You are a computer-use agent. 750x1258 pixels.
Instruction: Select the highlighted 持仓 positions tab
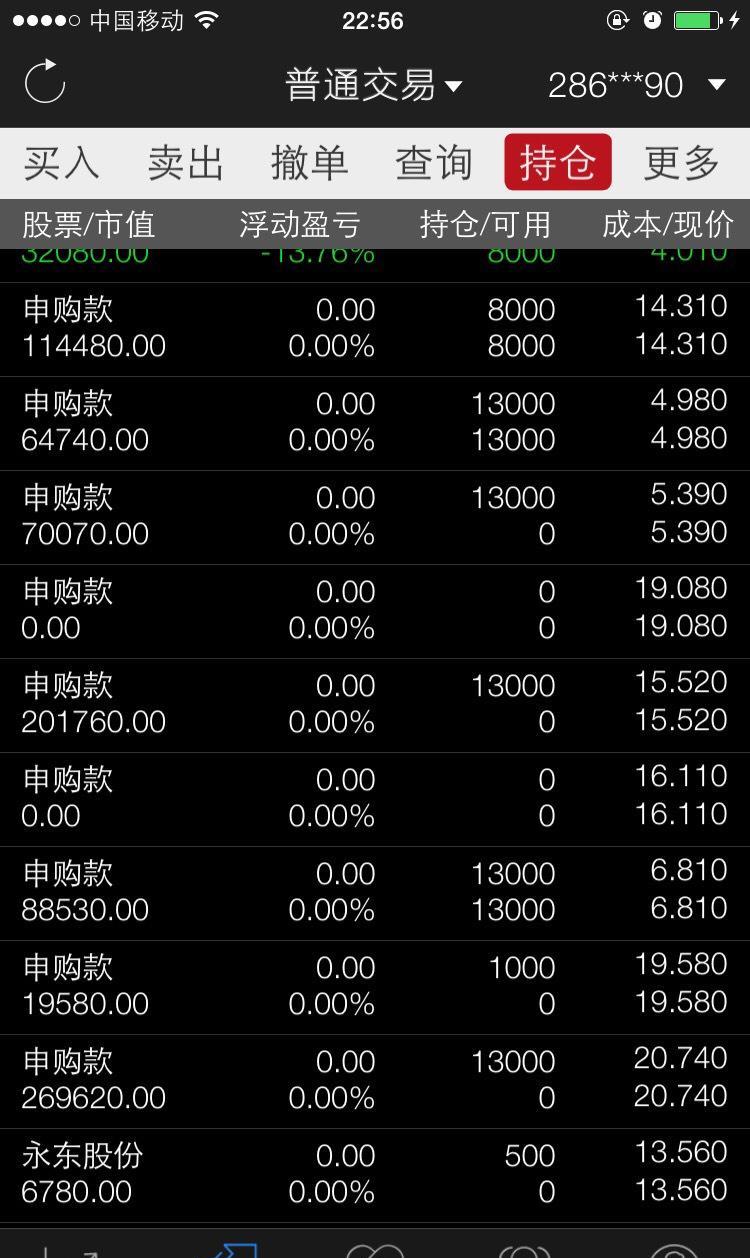click(x=557, y=162)
